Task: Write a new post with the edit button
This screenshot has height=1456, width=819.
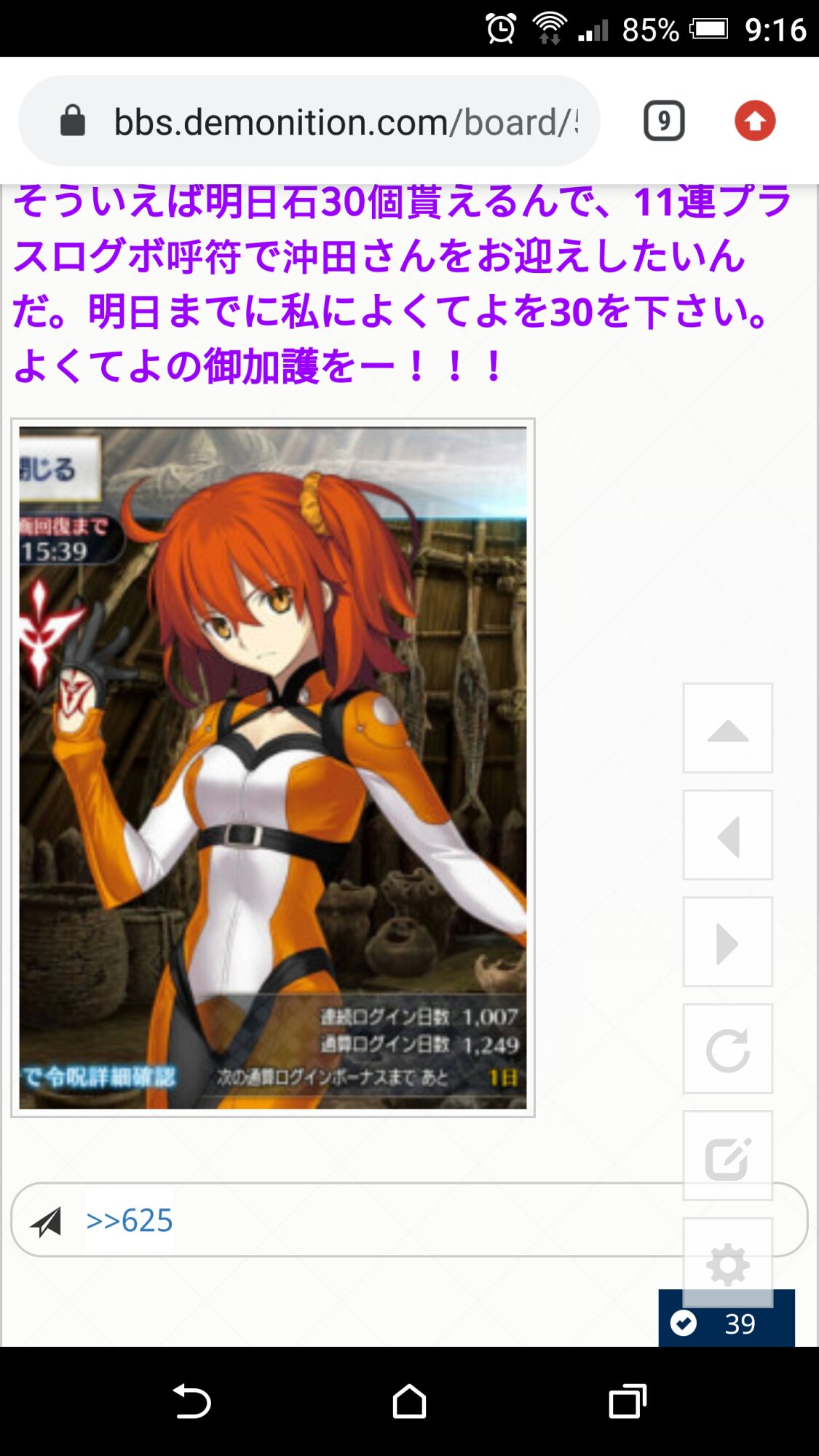Action: click(x=727, y=1156)
